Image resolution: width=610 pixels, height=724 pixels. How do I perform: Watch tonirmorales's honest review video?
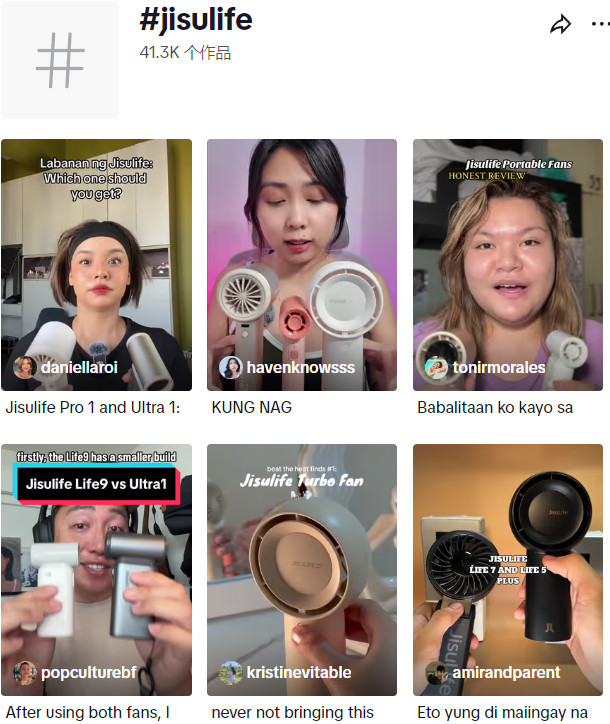508,264
